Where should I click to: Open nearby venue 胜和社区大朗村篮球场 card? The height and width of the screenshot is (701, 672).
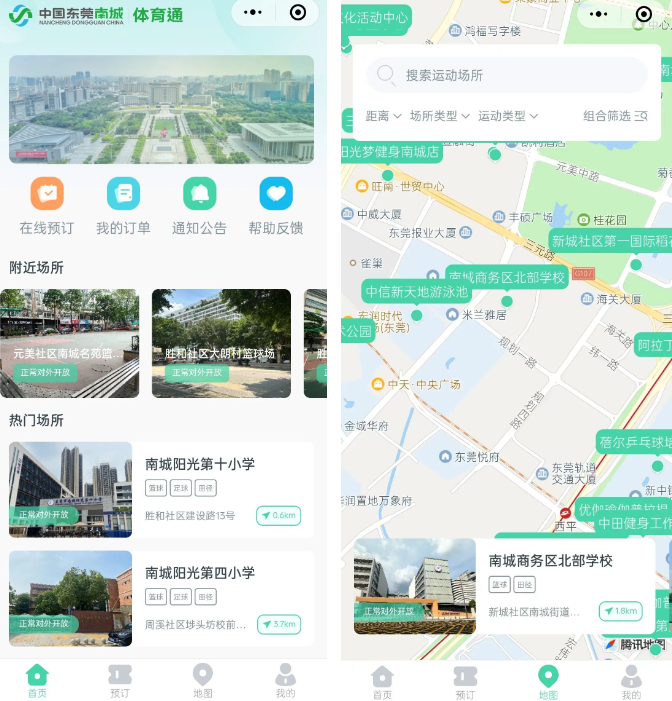tap(221, 343)
